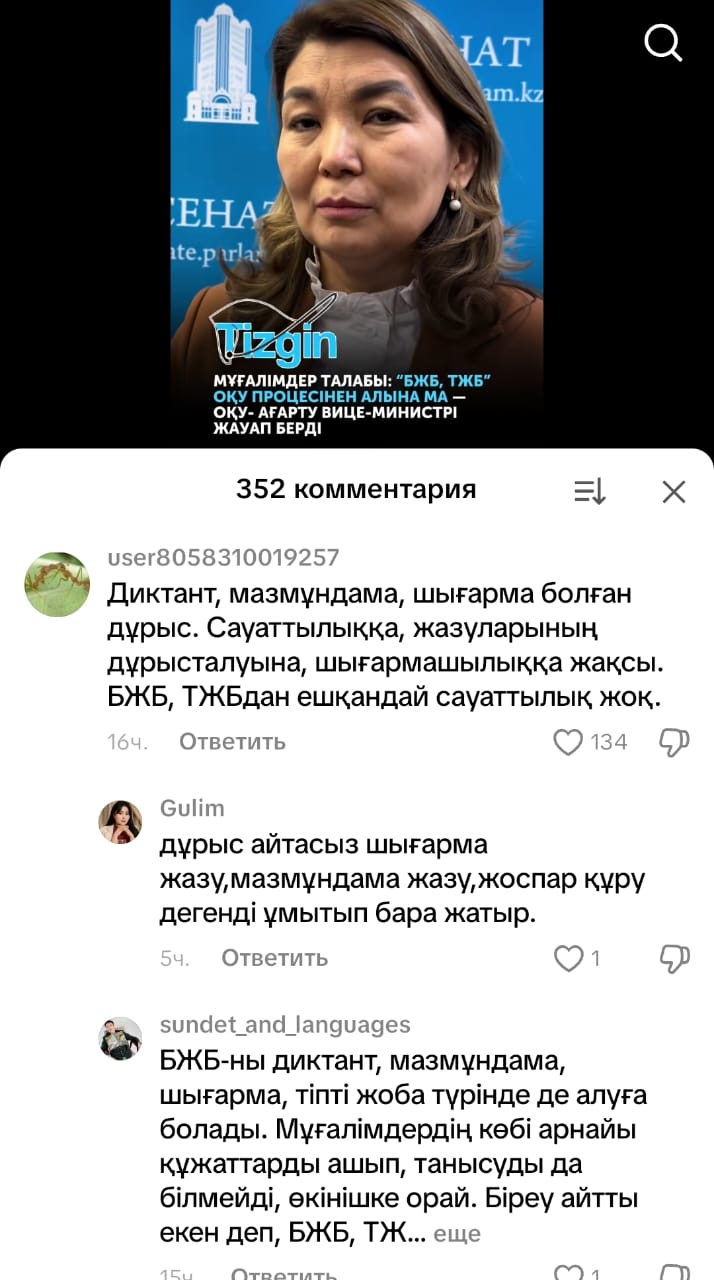Like the comment by user8058310019257
714x1280 pixels.
pos(569,741)
